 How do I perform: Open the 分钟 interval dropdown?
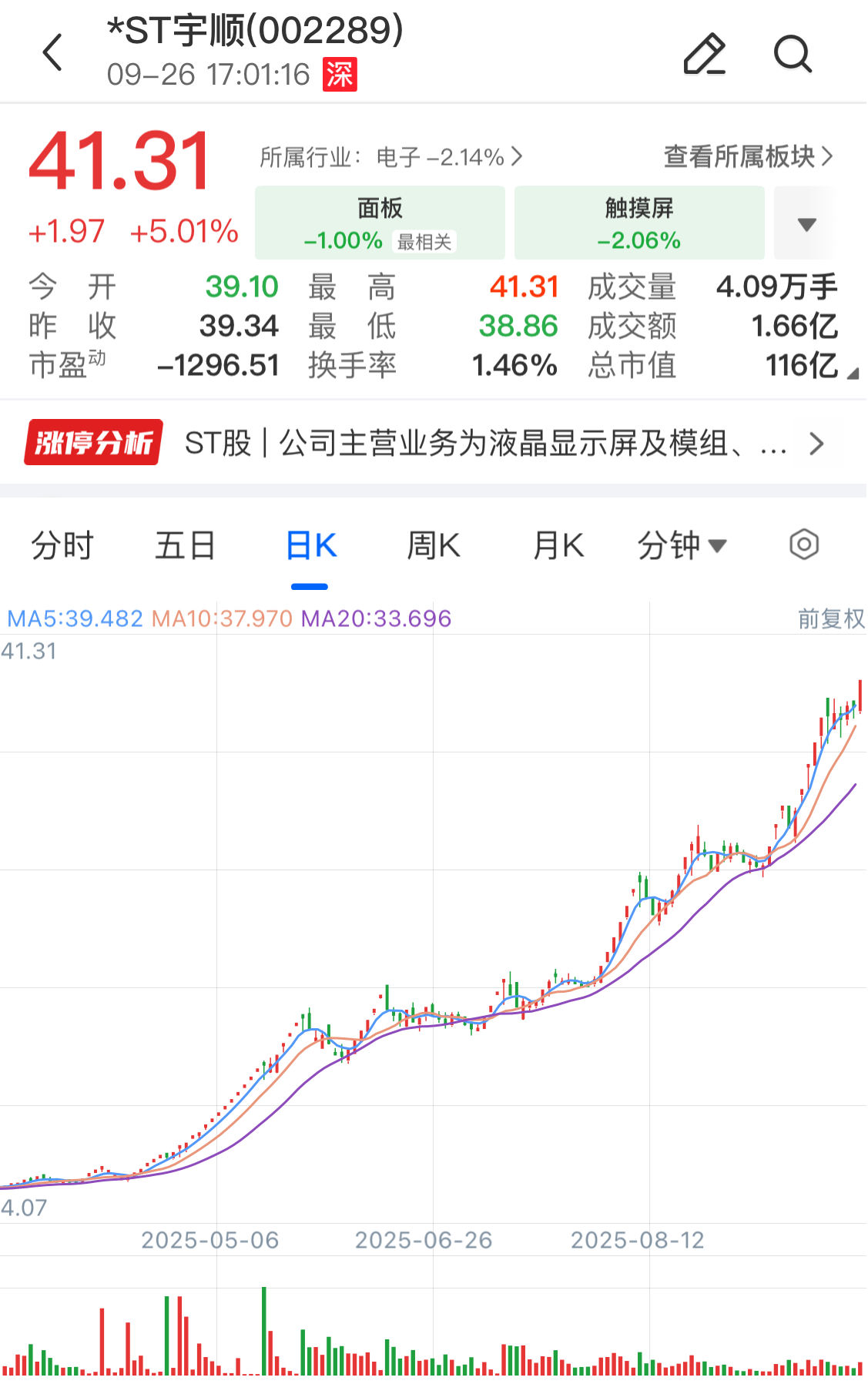[682, 545]
